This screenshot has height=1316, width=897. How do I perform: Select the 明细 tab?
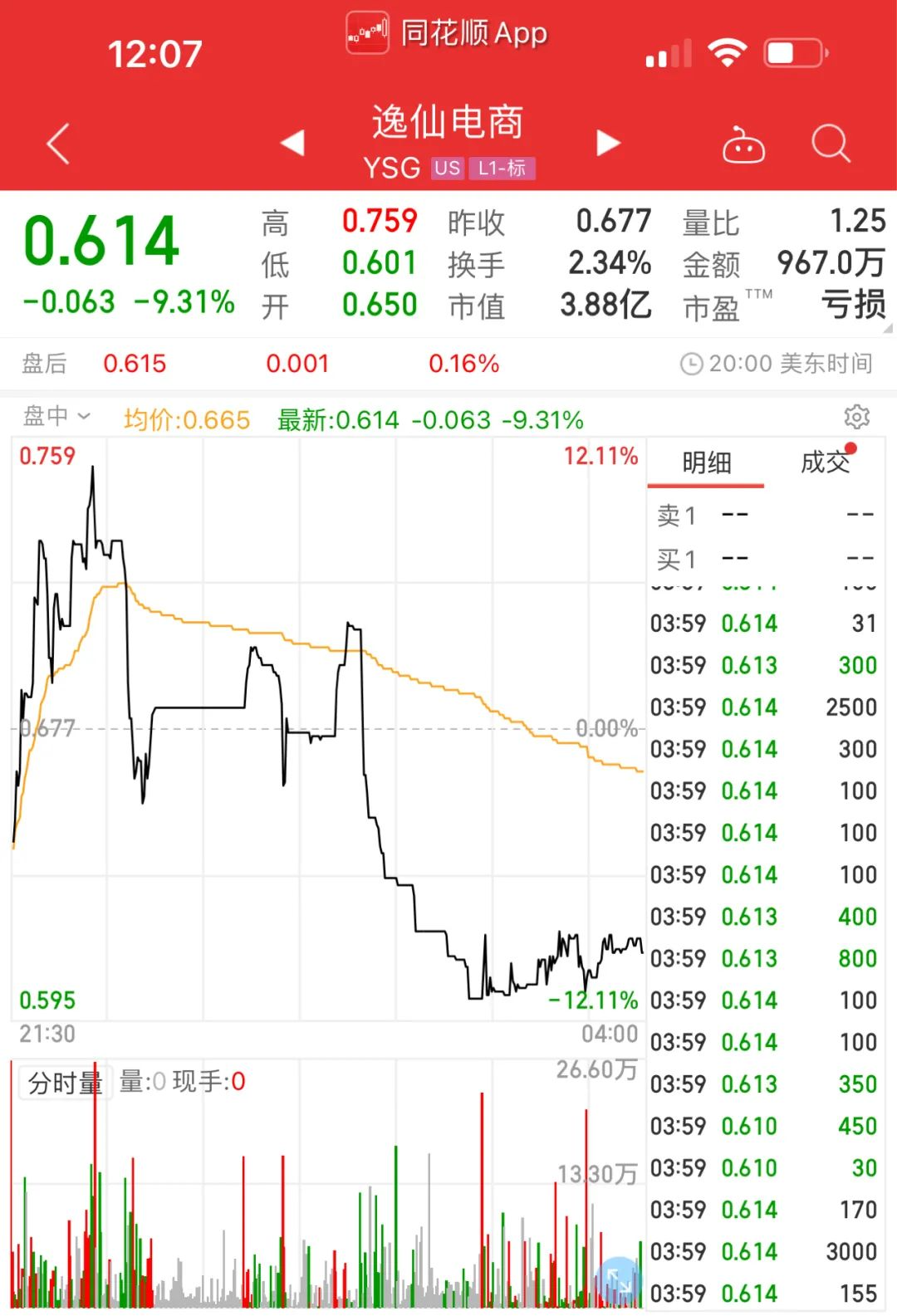[x=706, y=462]
